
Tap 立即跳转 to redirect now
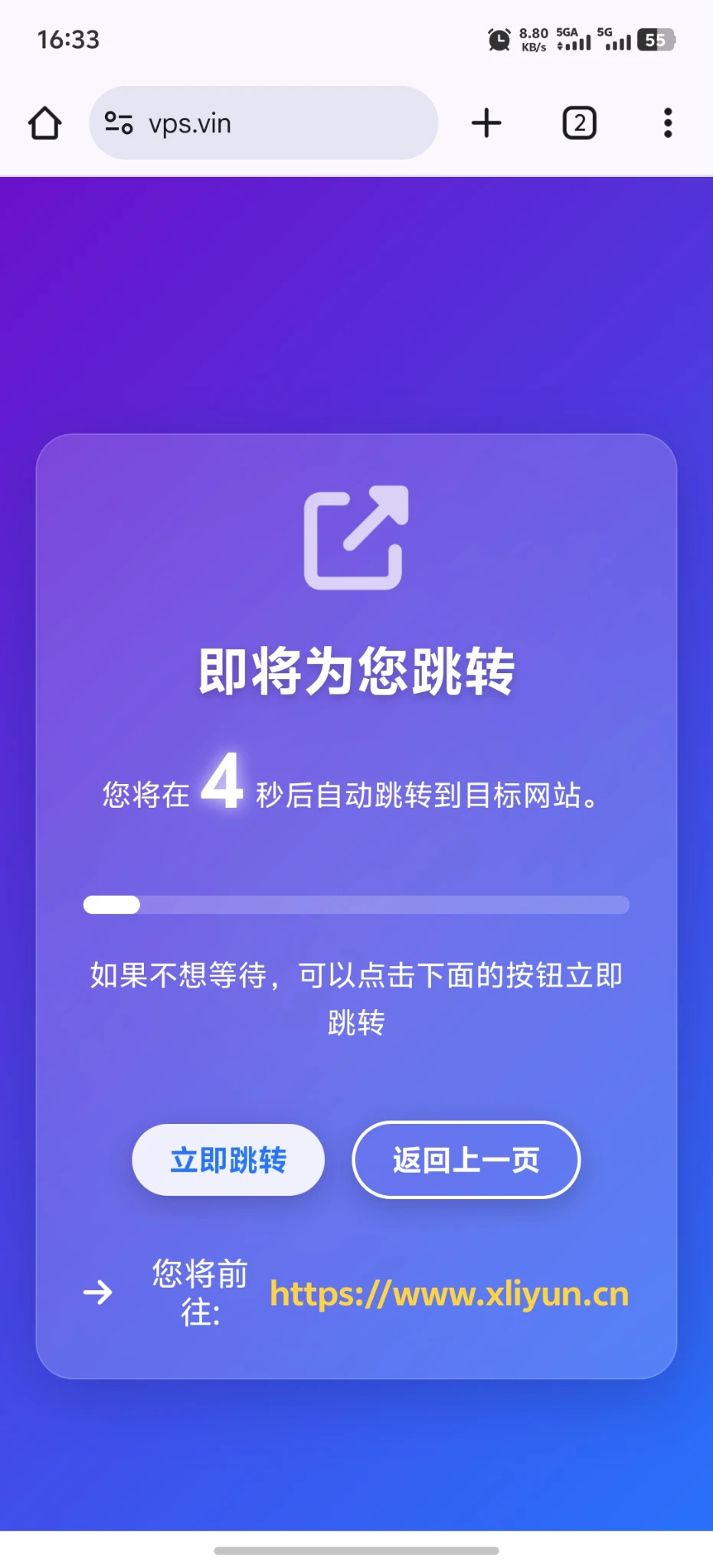228,1160
